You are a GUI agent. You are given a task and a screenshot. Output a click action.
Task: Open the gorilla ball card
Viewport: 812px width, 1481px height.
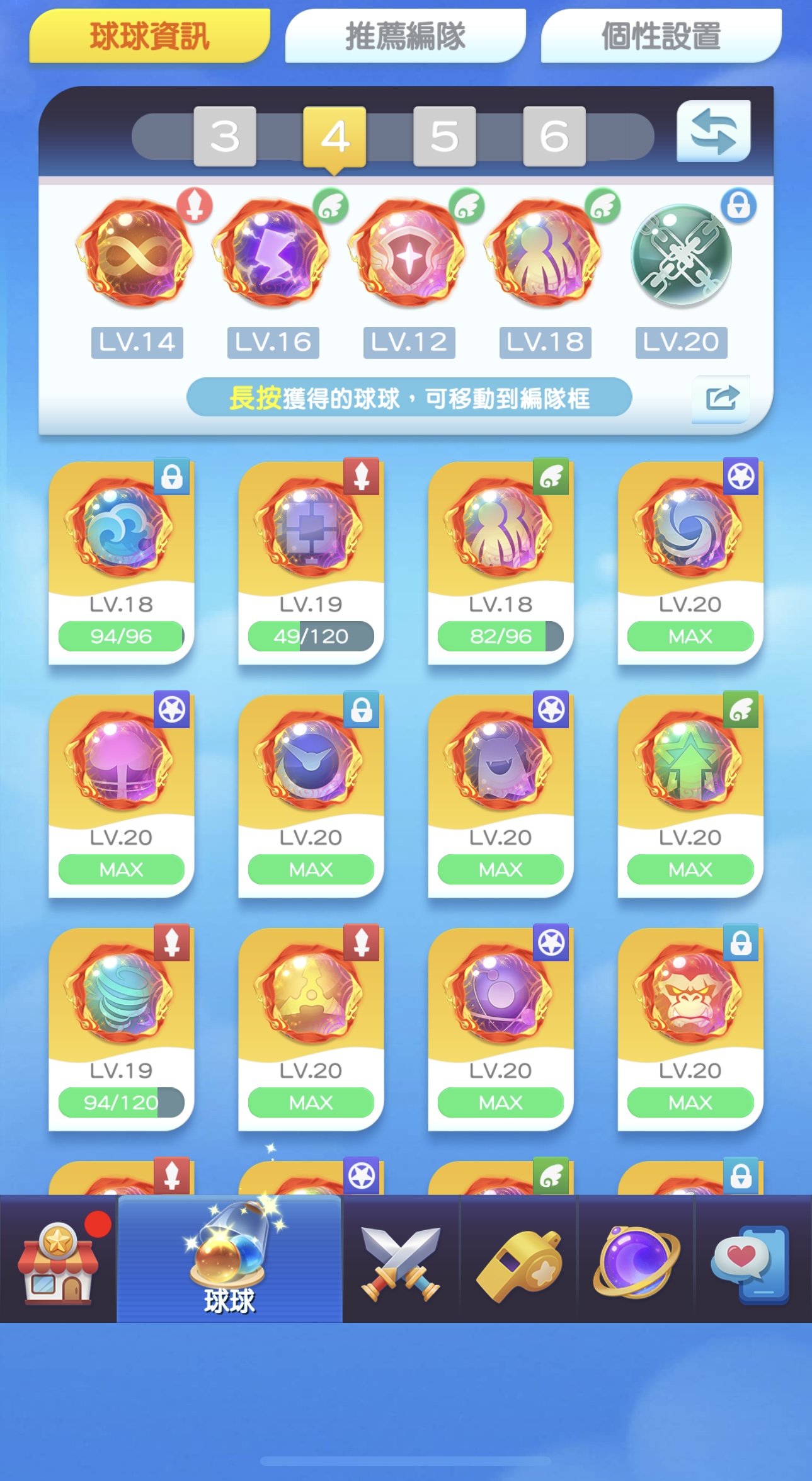pyautogui.click(x=690, y=1028)
